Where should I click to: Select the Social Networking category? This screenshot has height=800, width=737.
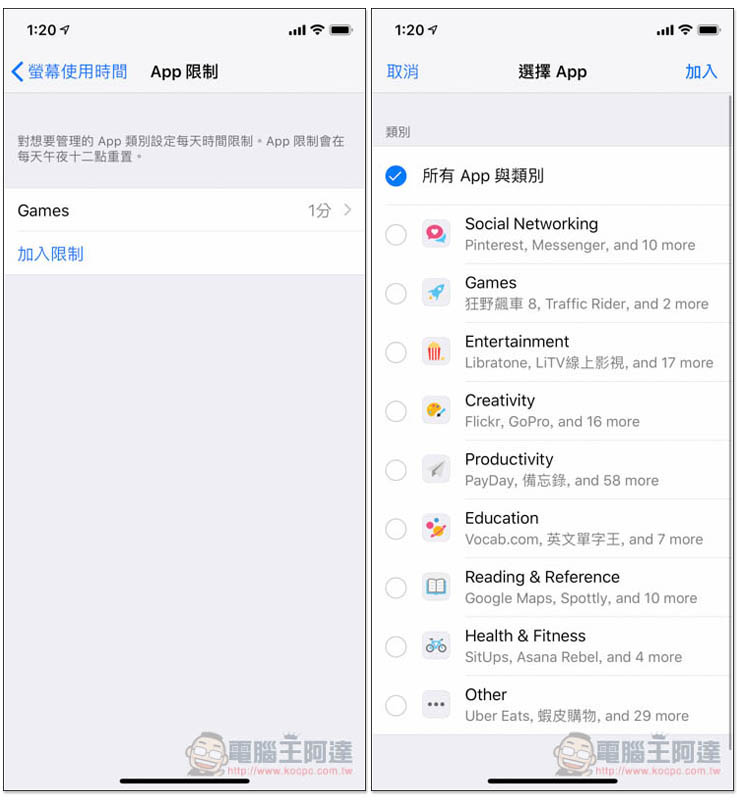click(x=396, y=235)
